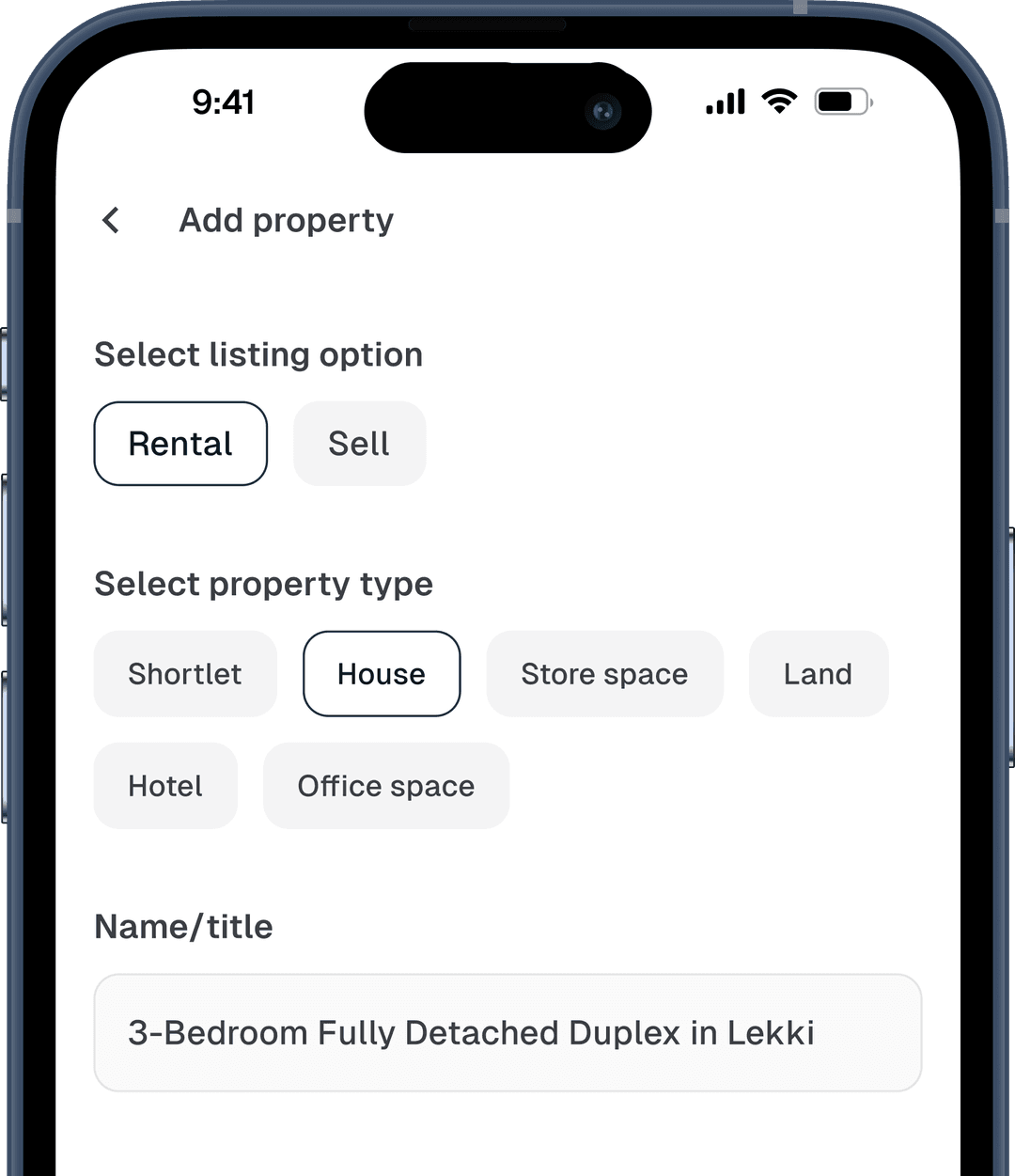1015x1176 pixels.
Task: Choose the Sell listing option
Action: [359, 444]
